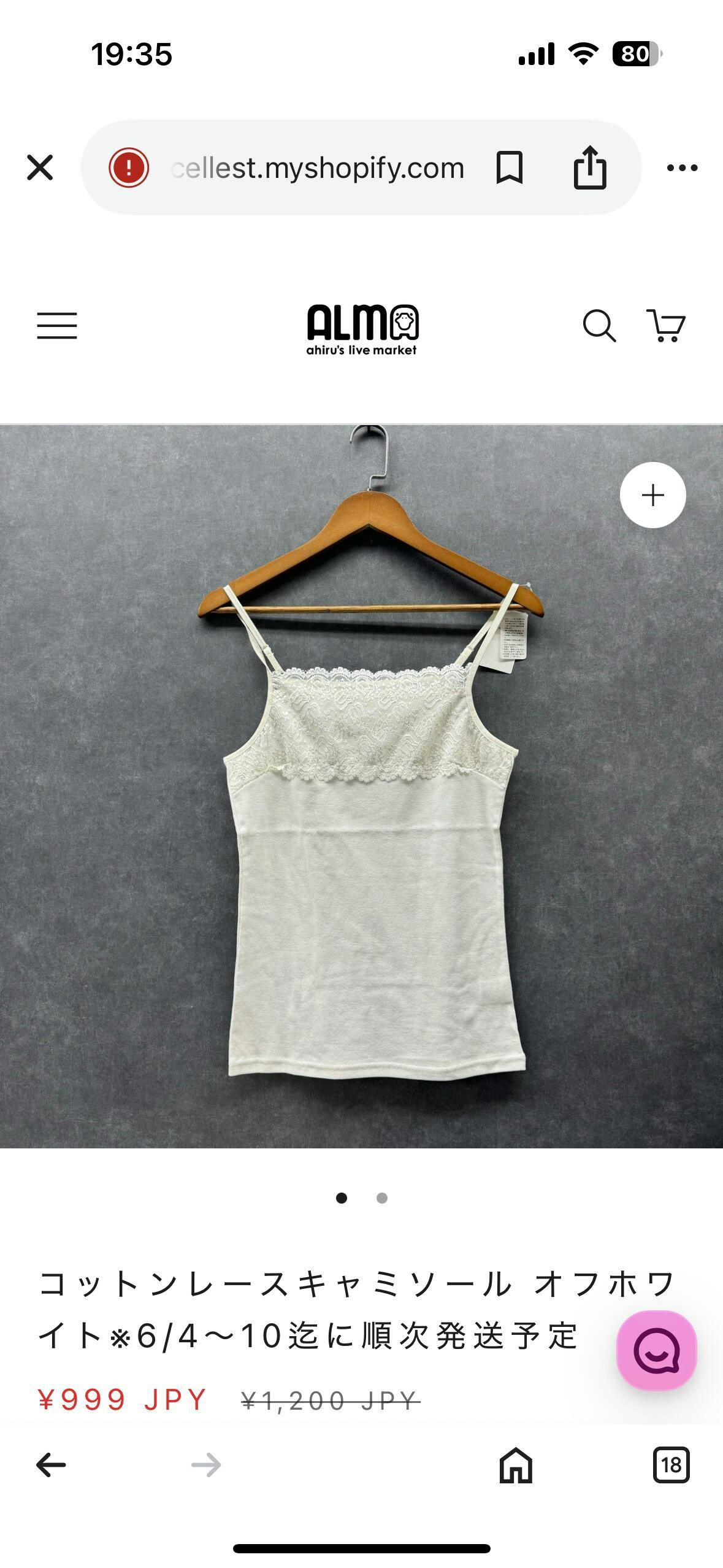This screenshot has height=1568, width=723.
Task: Open the browser overflow menu
Action: (683, 167)
